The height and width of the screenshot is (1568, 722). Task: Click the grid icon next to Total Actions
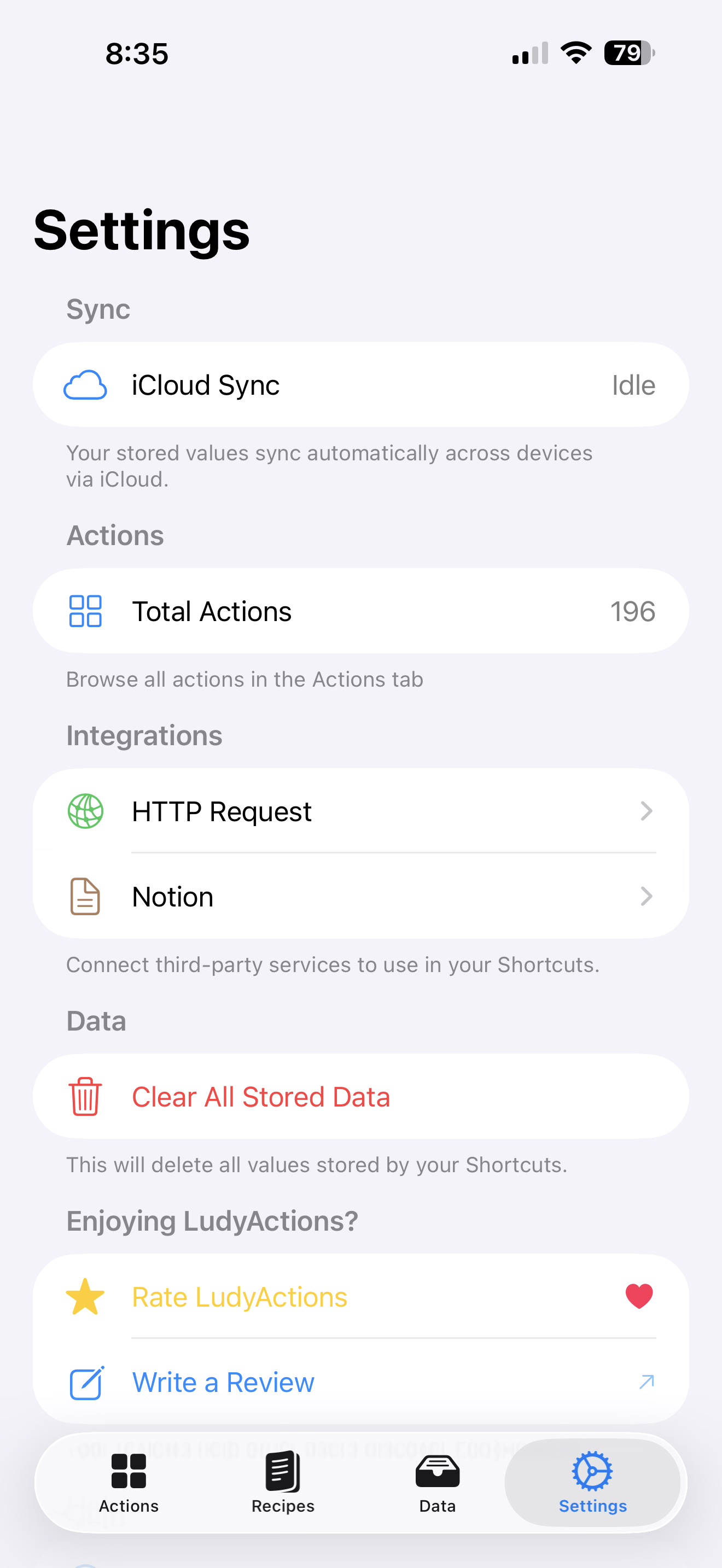(x=85, y=611)
